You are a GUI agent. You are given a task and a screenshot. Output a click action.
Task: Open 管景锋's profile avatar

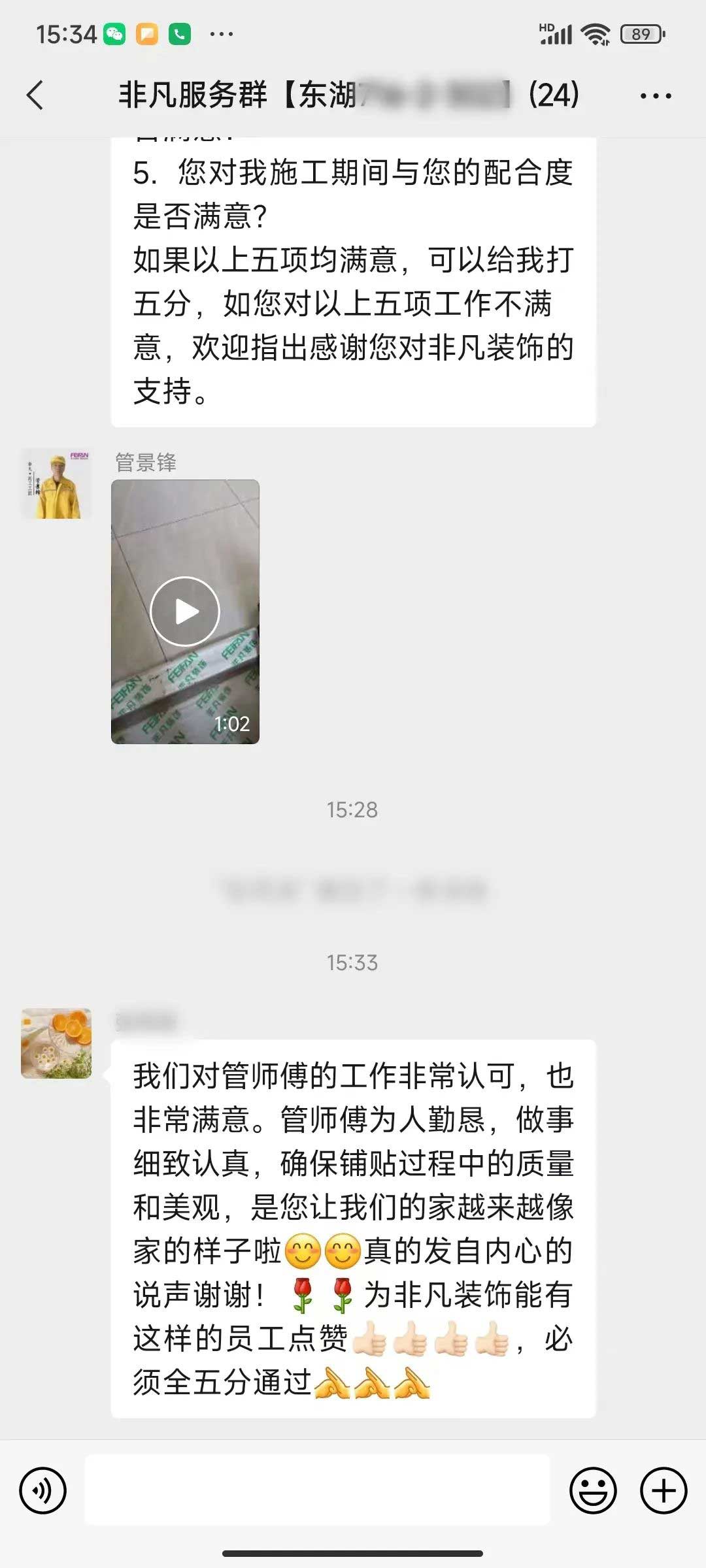pos(56,484)
